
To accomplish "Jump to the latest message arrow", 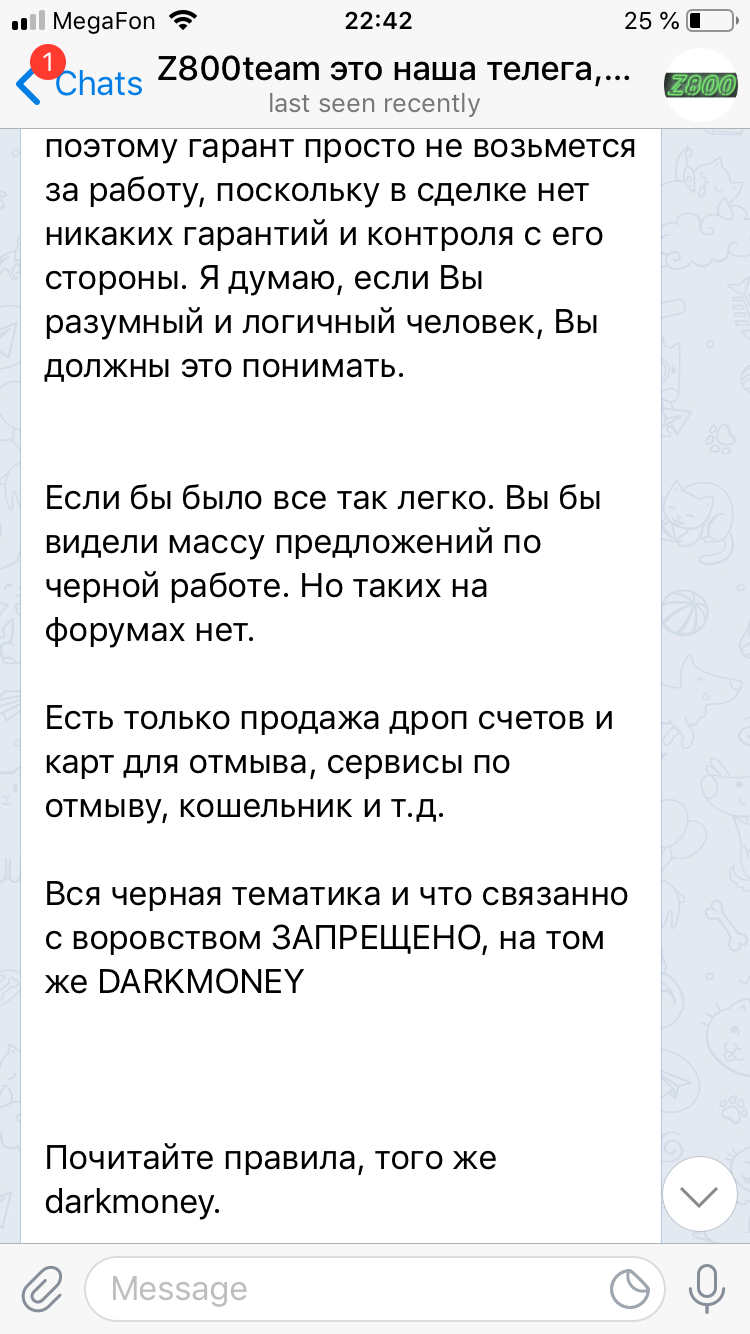I will click(x=700, y=1195).
